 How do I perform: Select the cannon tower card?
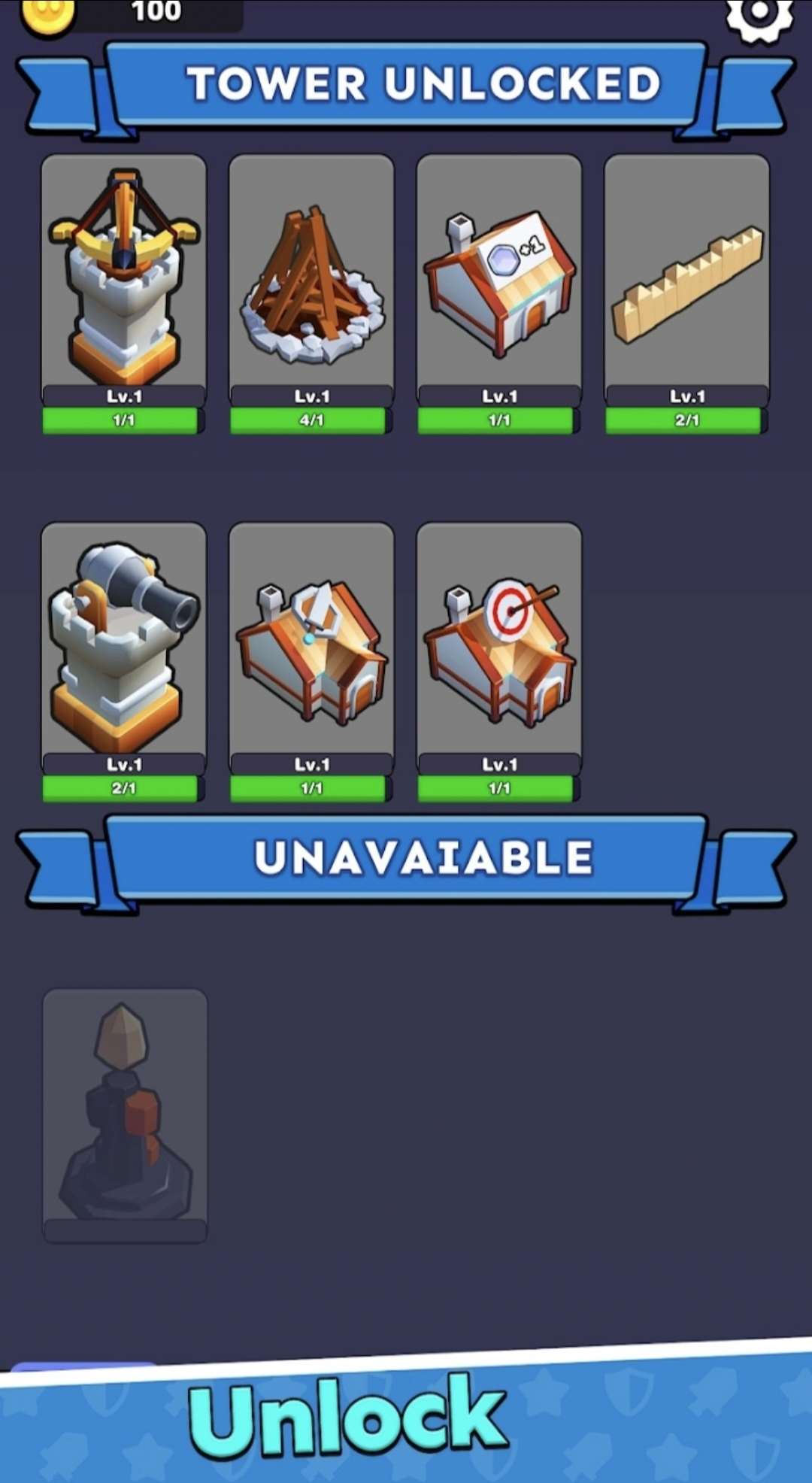[x=124, y=662]
